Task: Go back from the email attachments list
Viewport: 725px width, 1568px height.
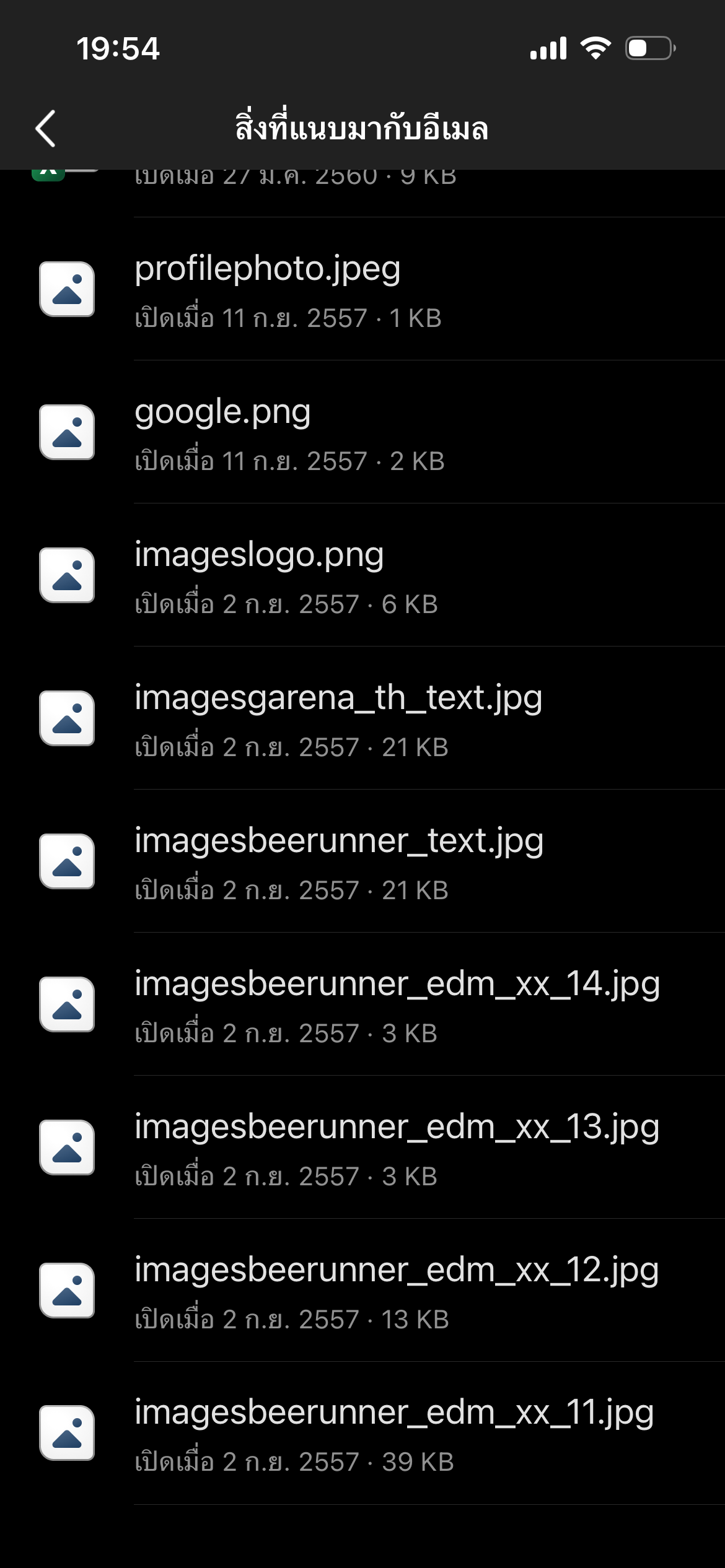Action: [x=46, y=128]
